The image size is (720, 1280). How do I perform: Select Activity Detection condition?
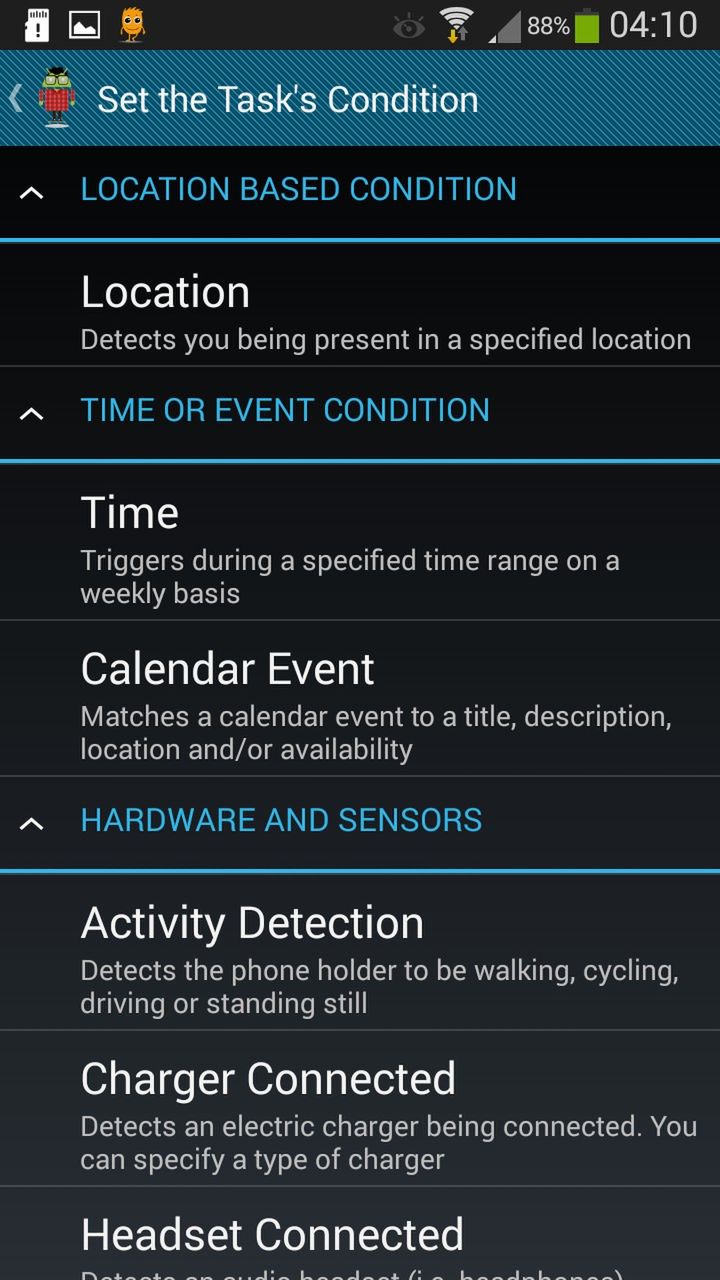pos(360,955)
